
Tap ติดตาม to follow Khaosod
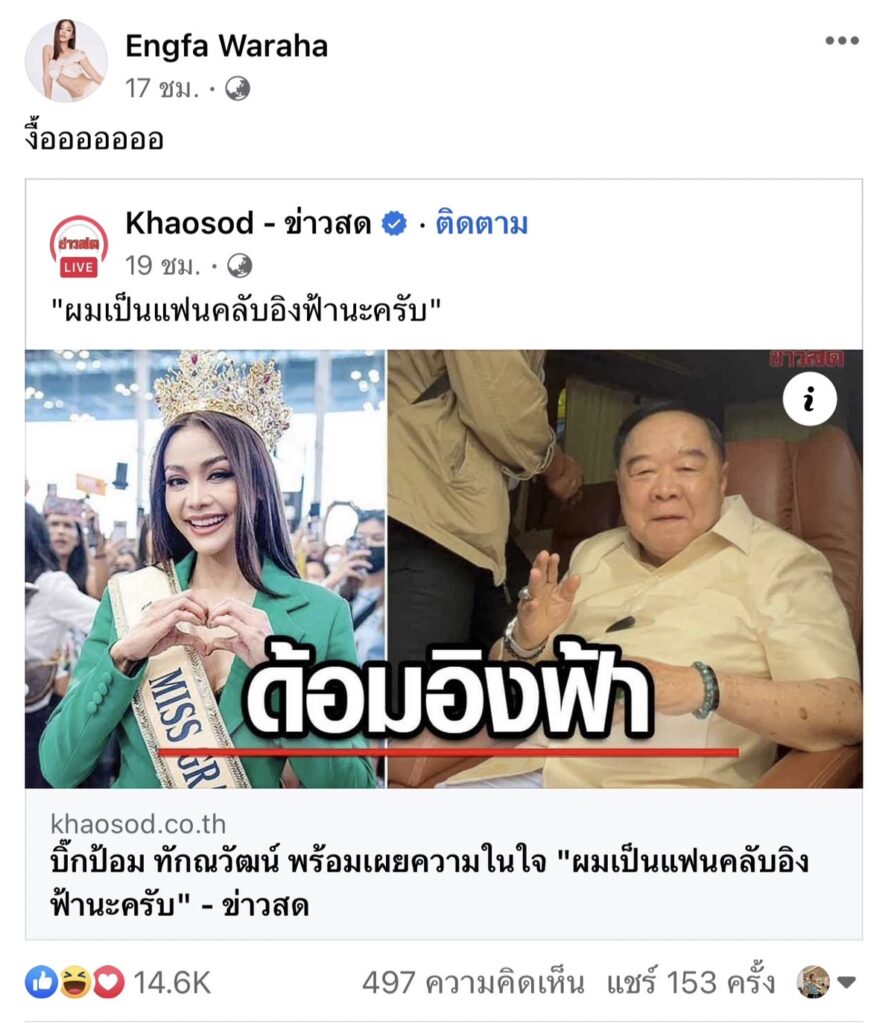[x=481, y=224]
